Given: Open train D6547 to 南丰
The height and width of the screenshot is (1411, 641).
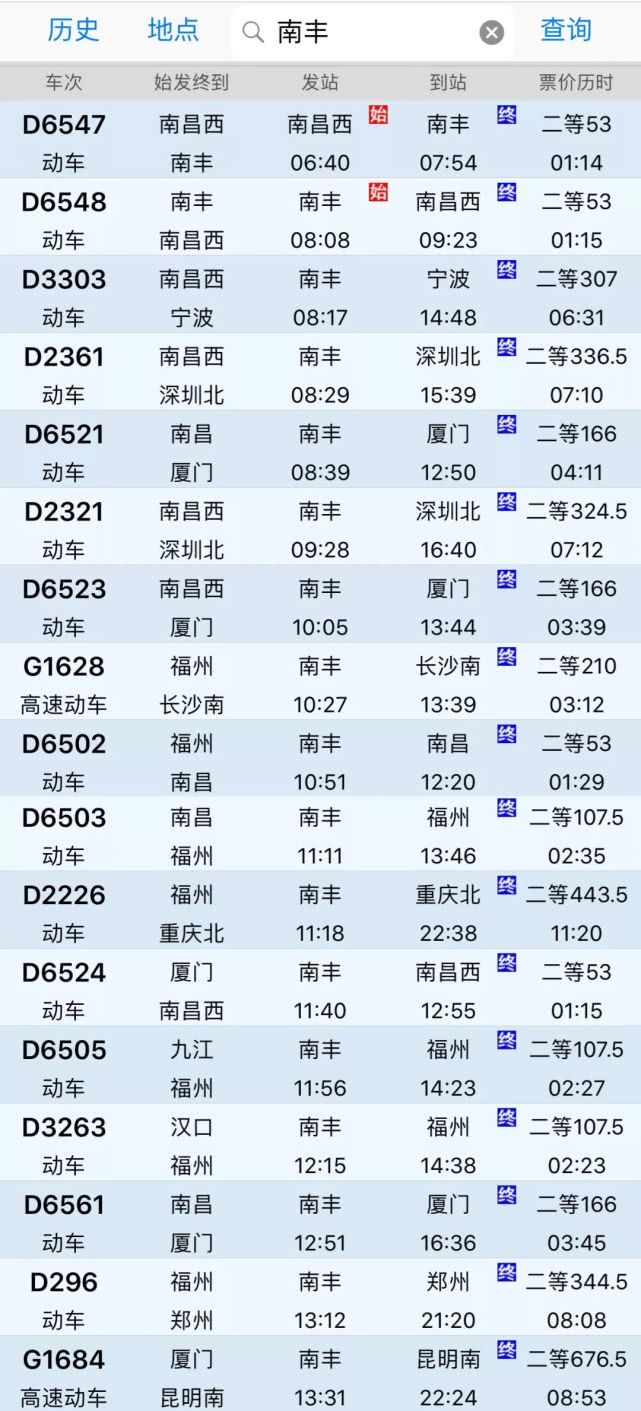Looking at the screenshot, I should coord(320,140).
